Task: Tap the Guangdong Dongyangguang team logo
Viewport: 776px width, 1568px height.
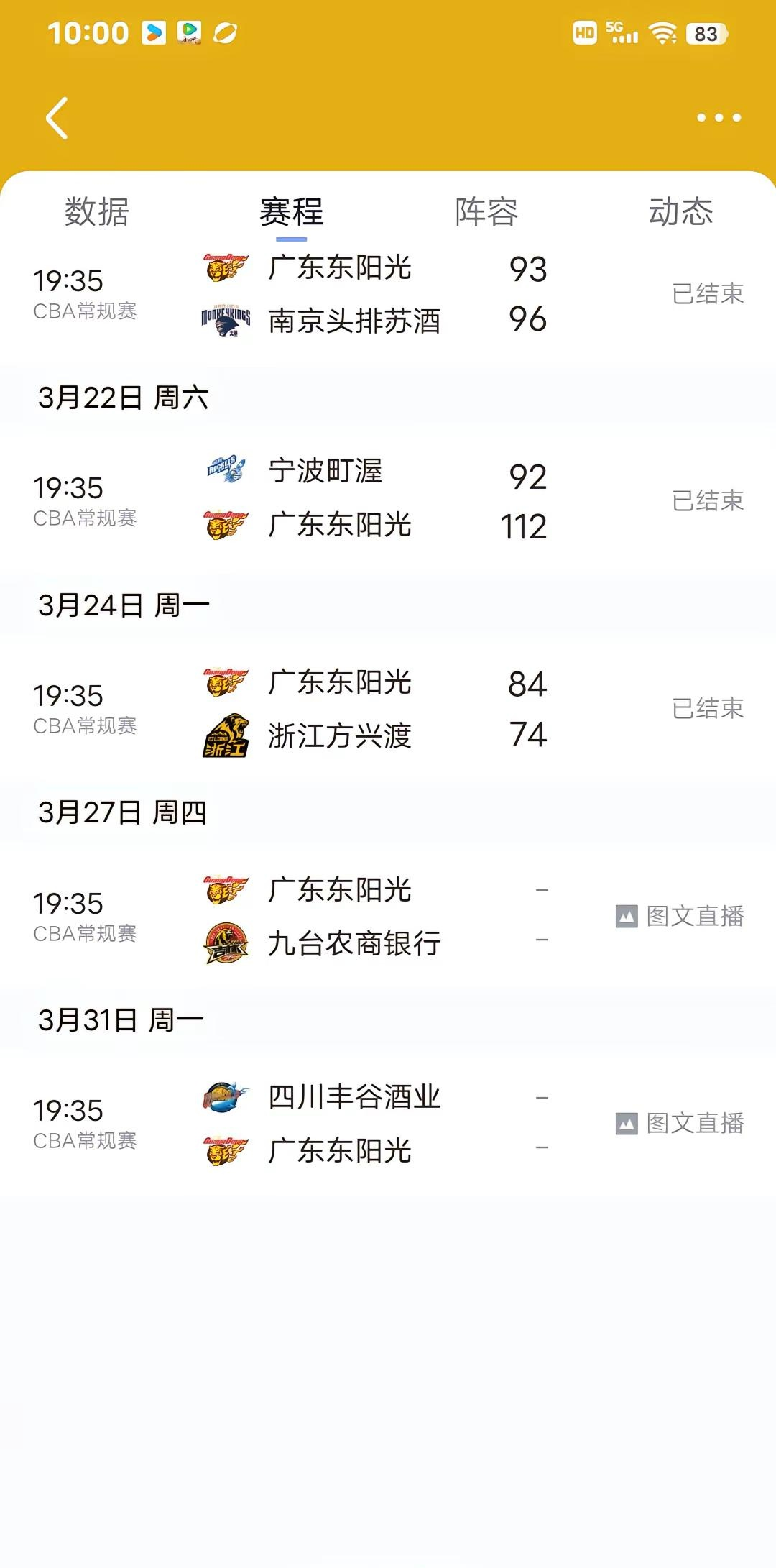Action: (x=223, y=269)
